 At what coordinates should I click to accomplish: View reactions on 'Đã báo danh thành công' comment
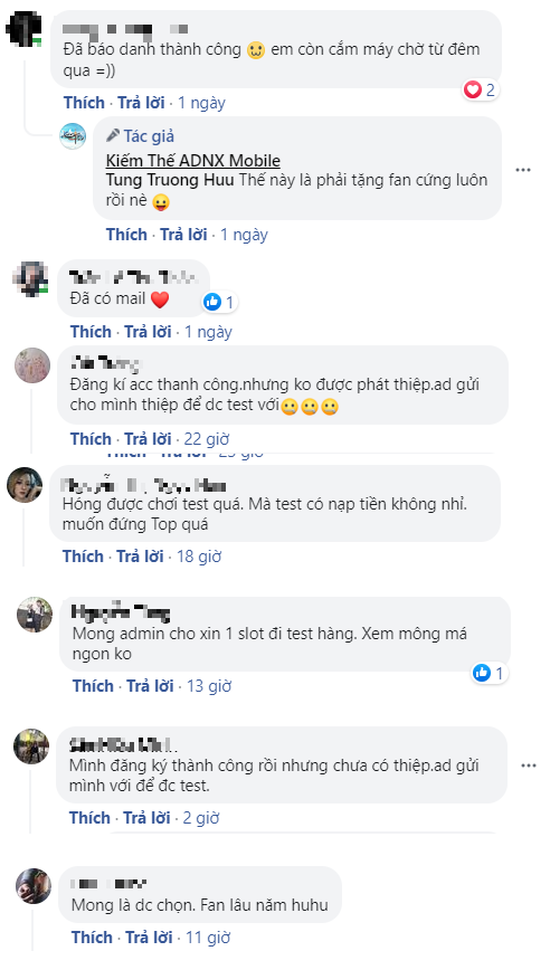click(x=480, y=90)
